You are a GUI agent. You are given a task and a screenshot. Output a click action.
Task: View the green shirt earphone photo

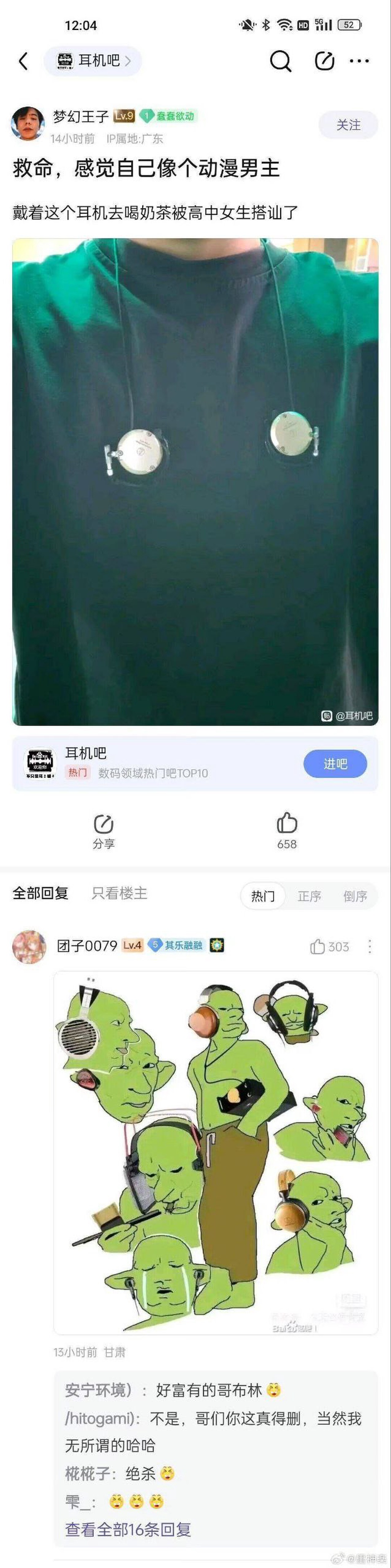pos(195,482)
